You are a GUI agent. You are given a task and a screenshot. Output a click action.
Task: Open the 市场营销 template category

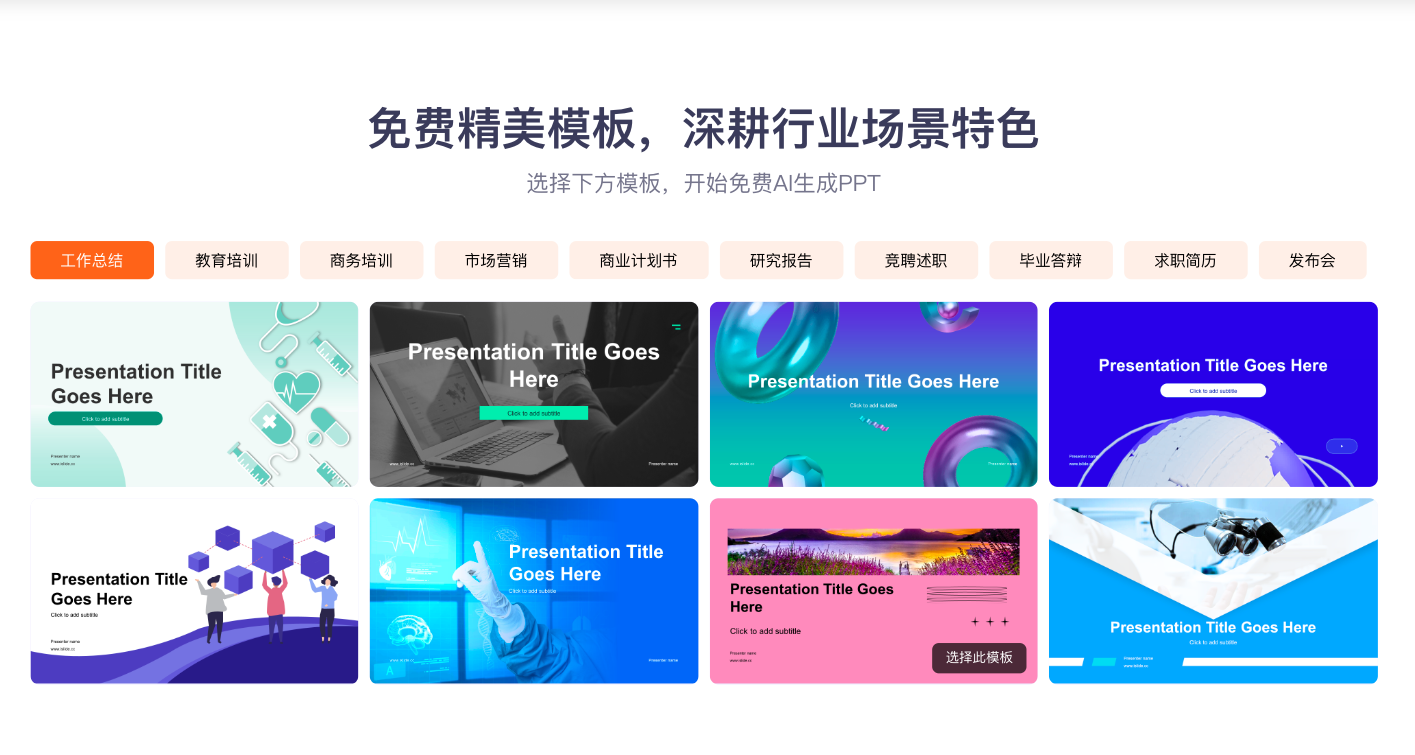tap(496, 260)
